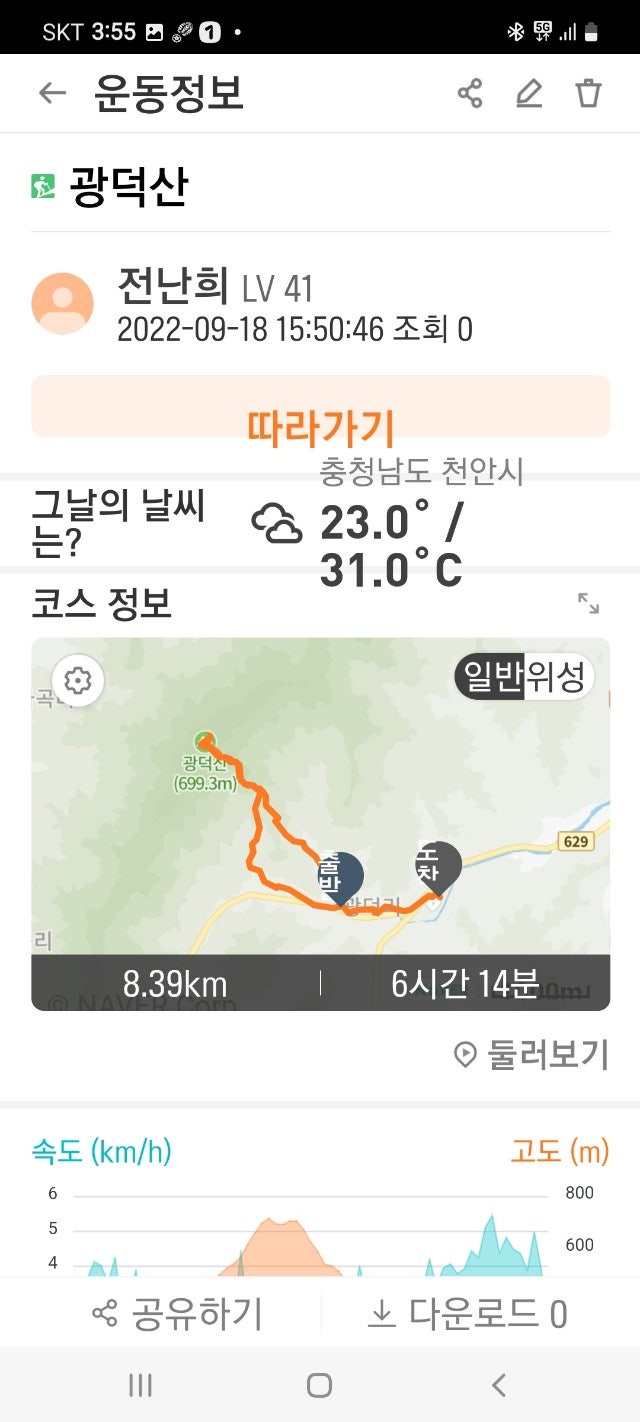Open the 도착 marker on the map
Screen dimensions: 640x1422
click(x=438, y=863)
